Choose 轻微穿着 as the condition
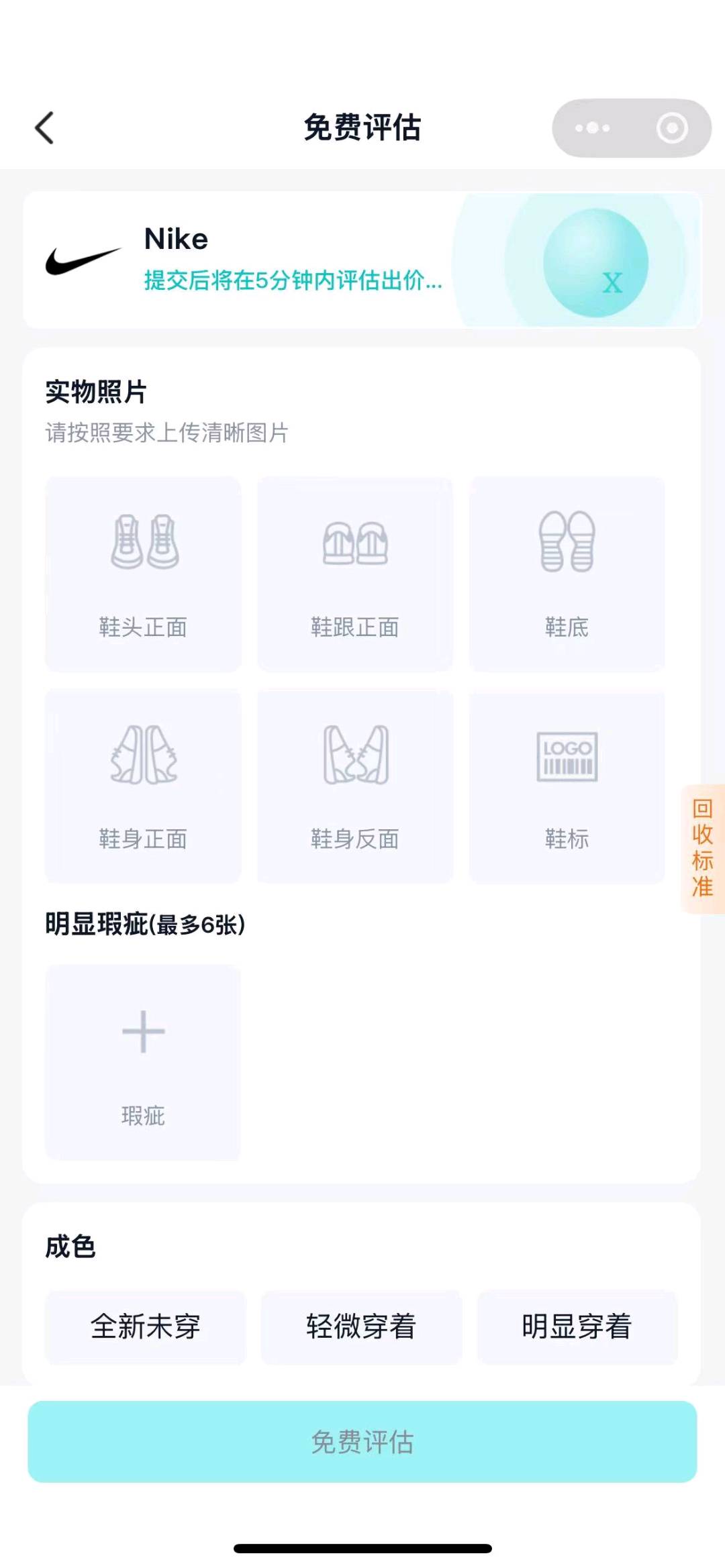The image size is (725, 1568). pyautogui.click(x=361, y=1326)
